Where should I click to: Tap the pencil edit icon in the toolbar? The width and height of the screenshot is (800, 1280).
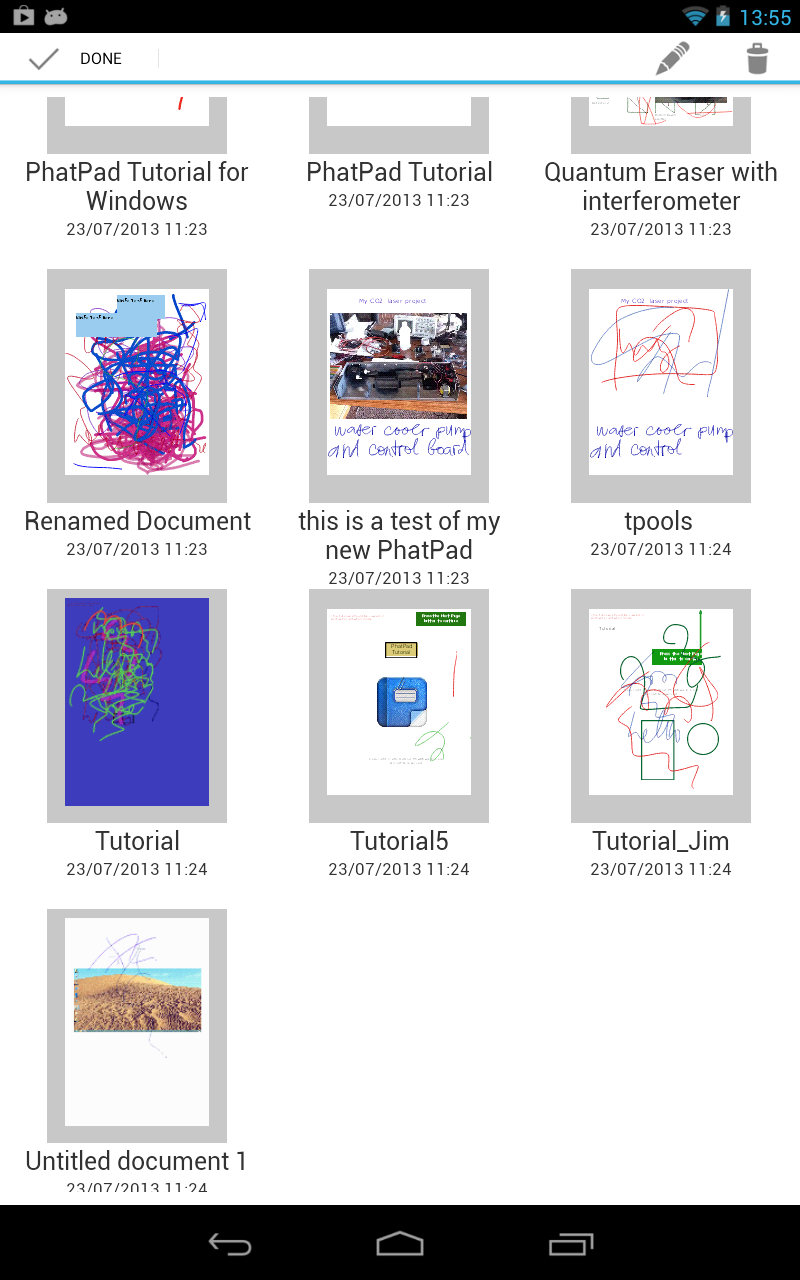coord(671,57)
